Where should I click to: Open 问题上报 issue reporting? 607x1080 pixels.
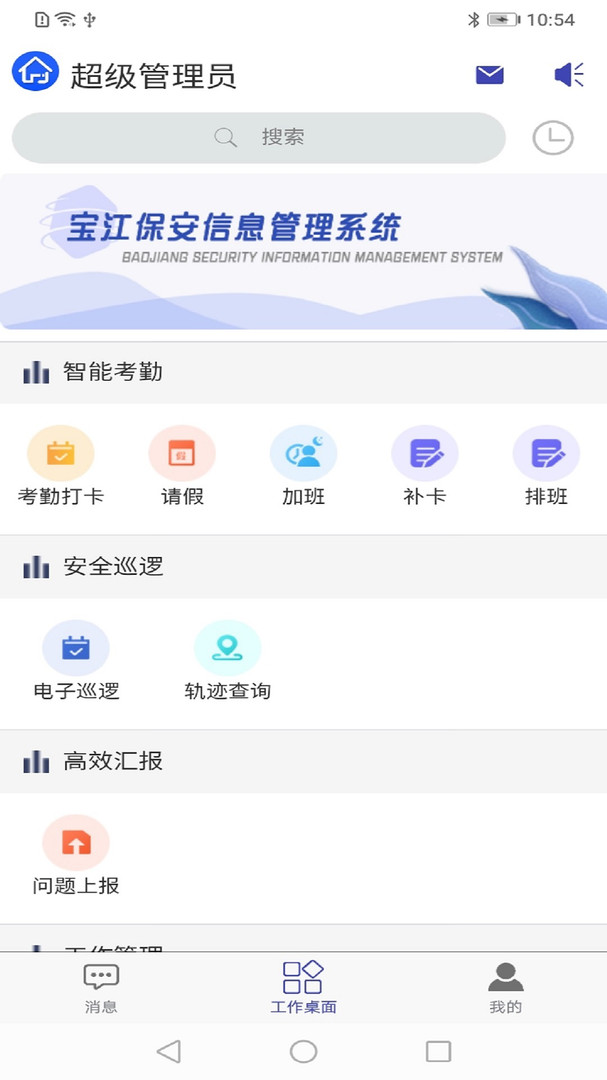click(76, 855)
